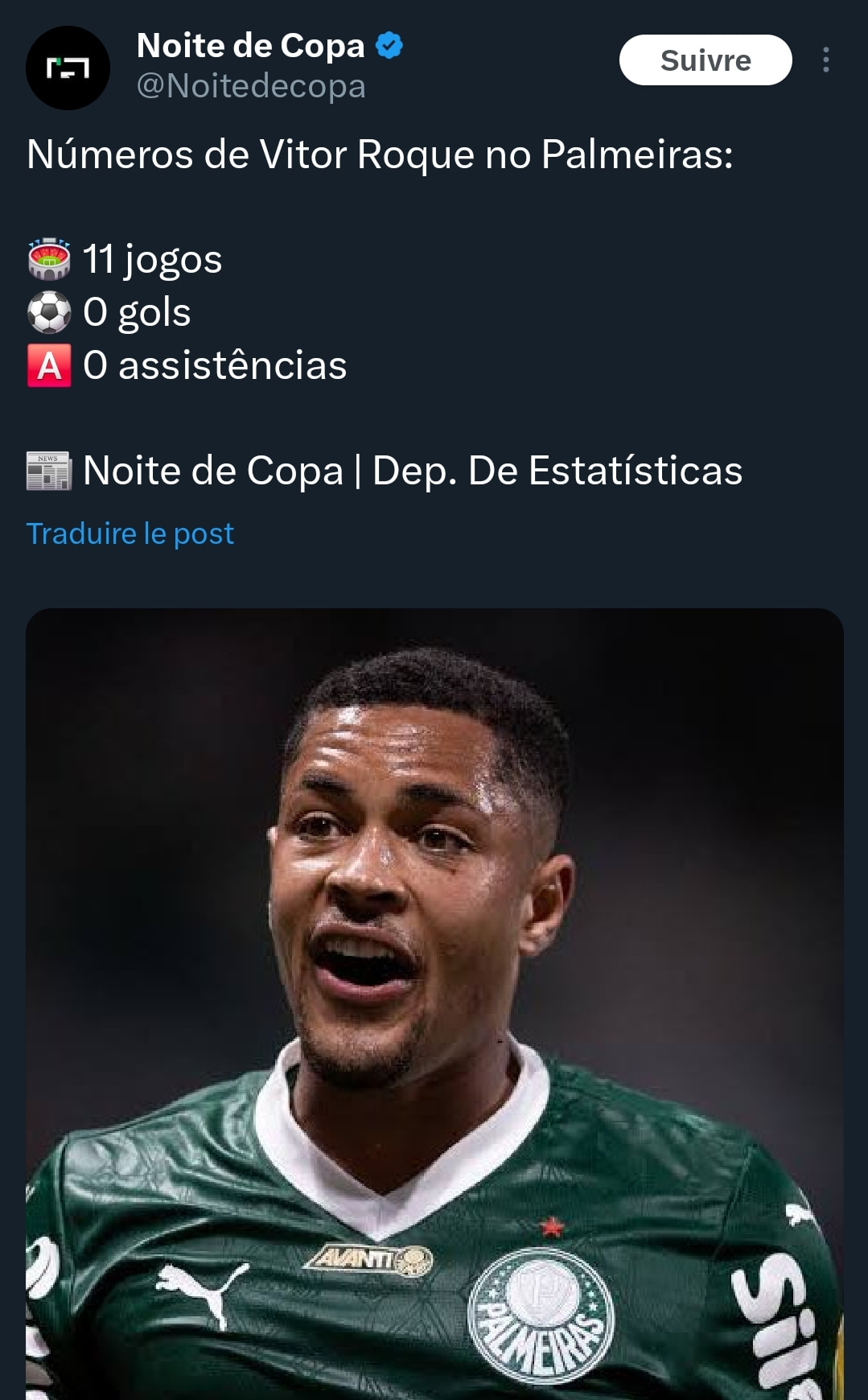This screenshot has width=868, height=1400.
Task: Tap the Suivre button
Action: 706,60
